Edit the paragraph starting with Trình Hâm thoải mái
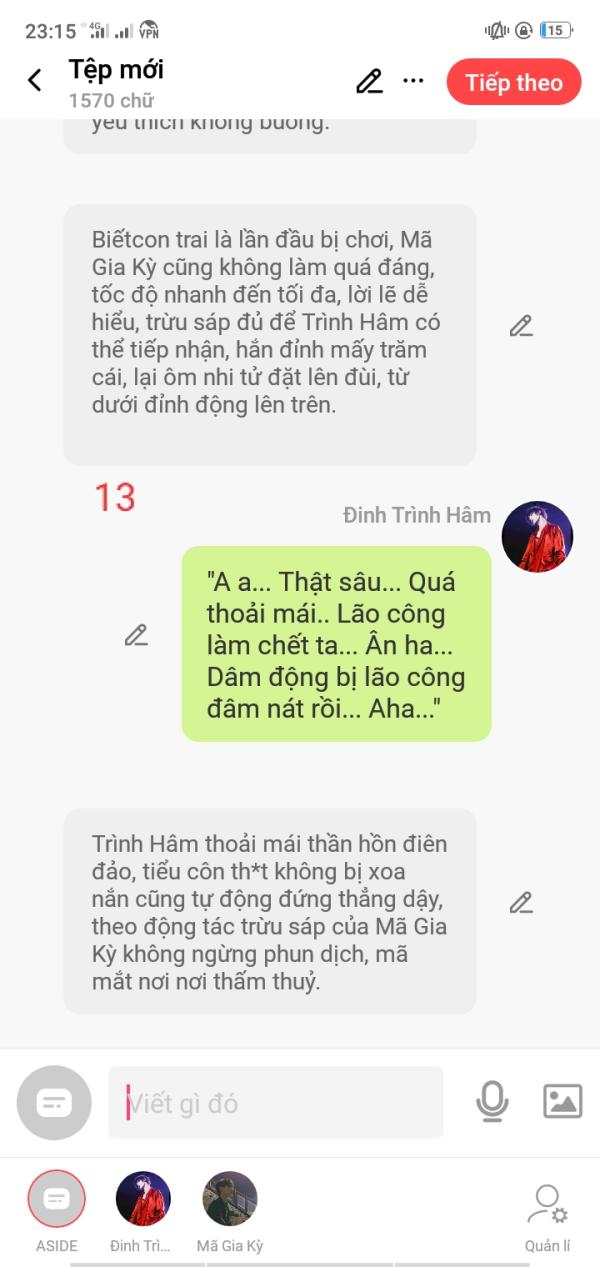600x1267 pixels. coord(520,903)
